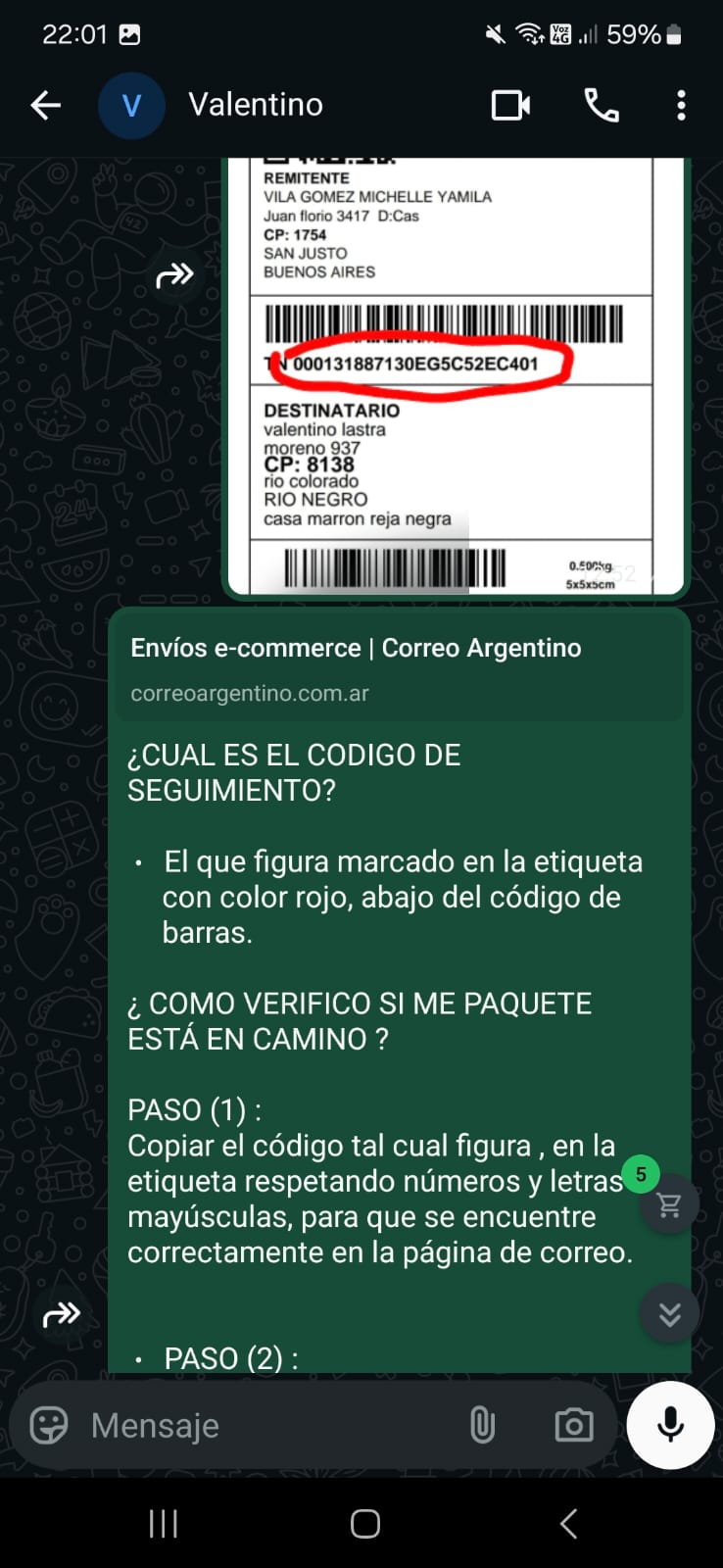Attach a file to the chat
The image size is (723, 1568).
(x=482, y=1425)
